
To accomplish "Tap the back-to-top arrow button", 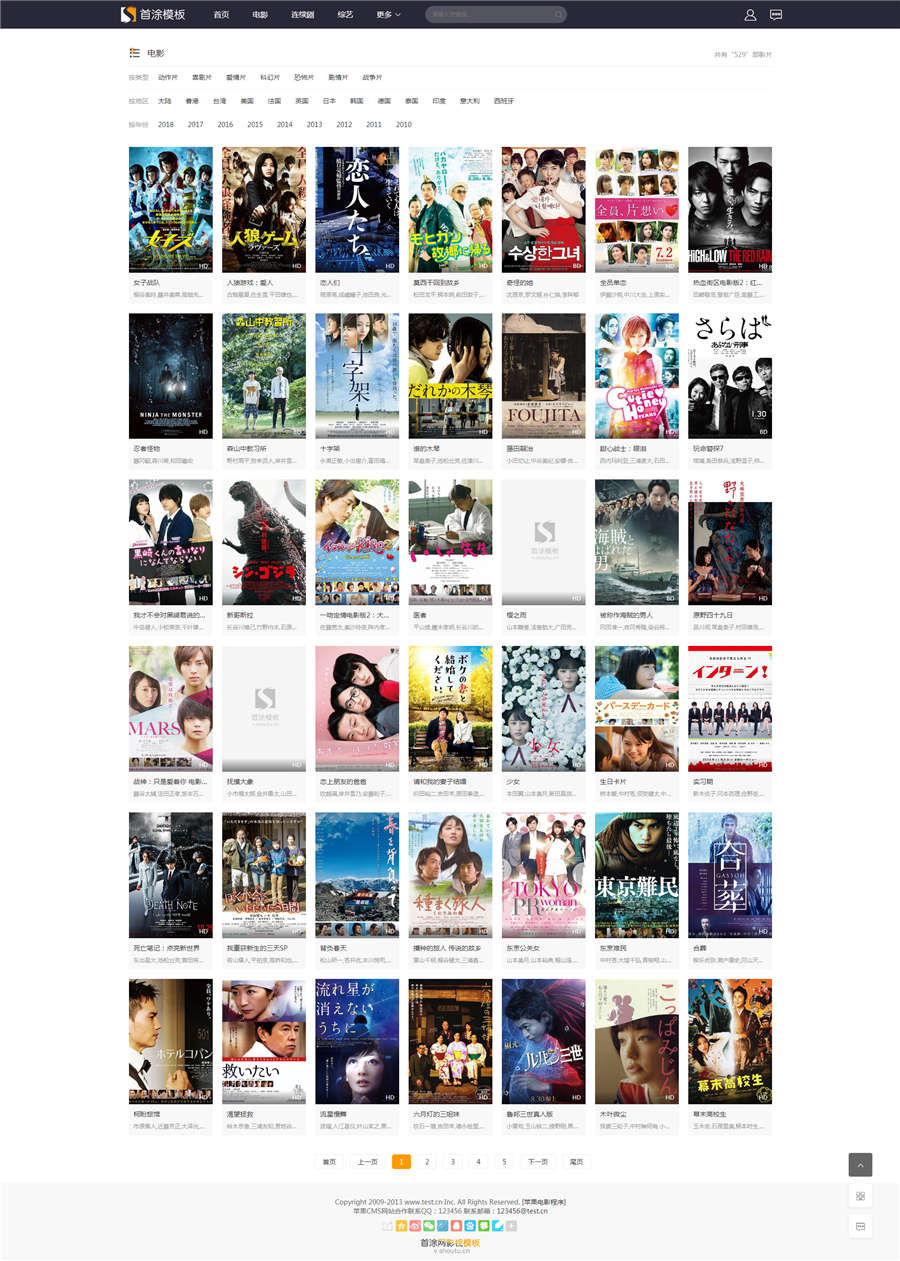I will click(860, 1164).
